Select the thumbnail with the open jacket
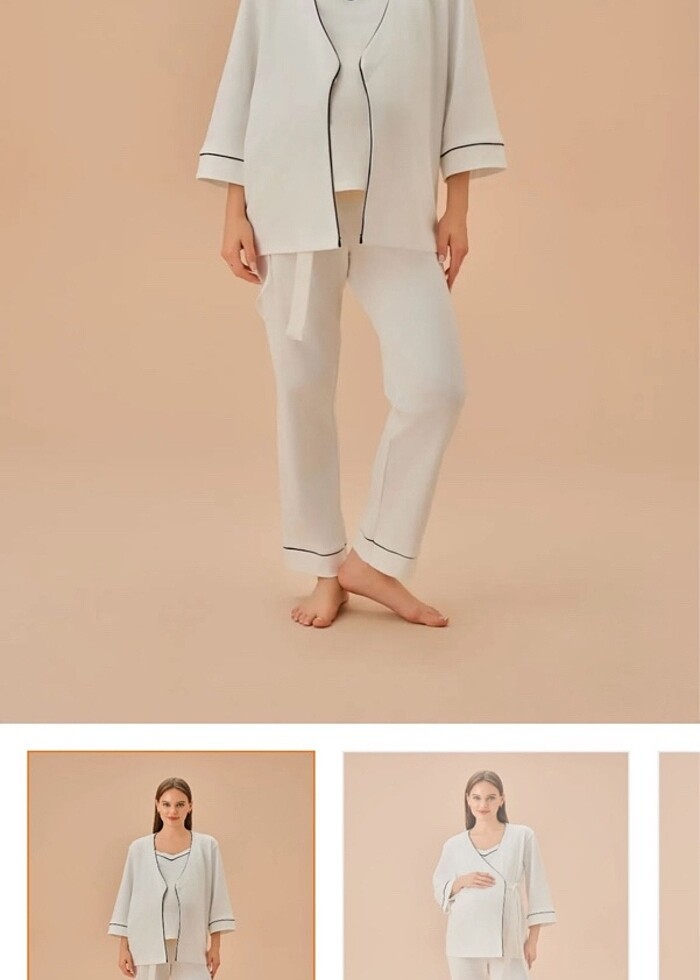700x980 pixels. [x=171, y=865]
